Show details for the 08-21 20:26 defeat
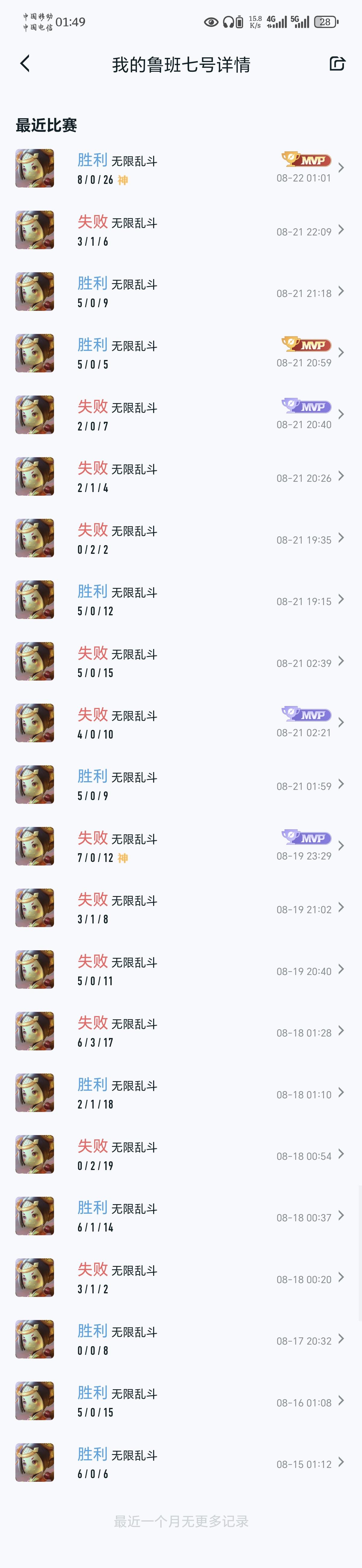The image size is (362, 1568). tap(181, 477)
